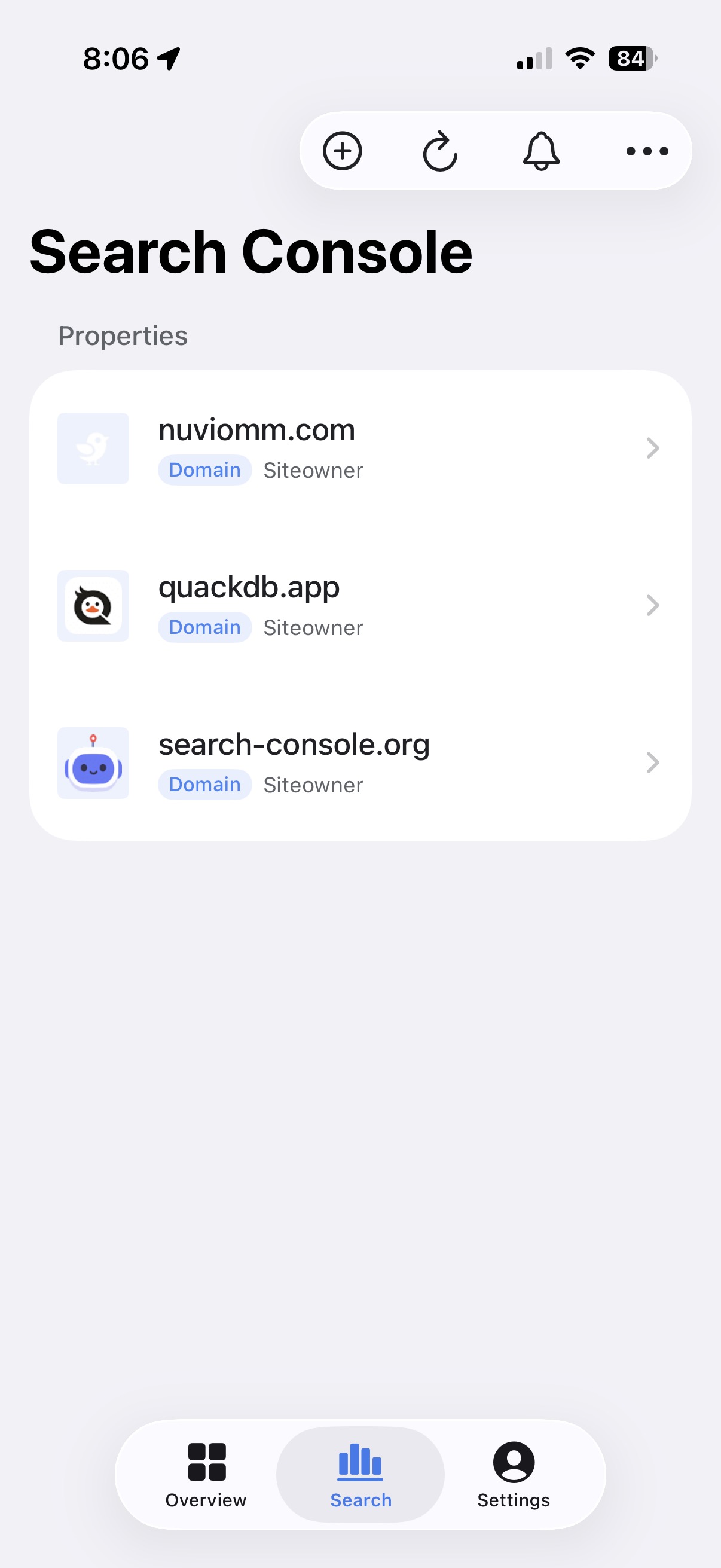Select the quackdb.app property
The height and width of the screenshot is (1568, 721).
359,606
